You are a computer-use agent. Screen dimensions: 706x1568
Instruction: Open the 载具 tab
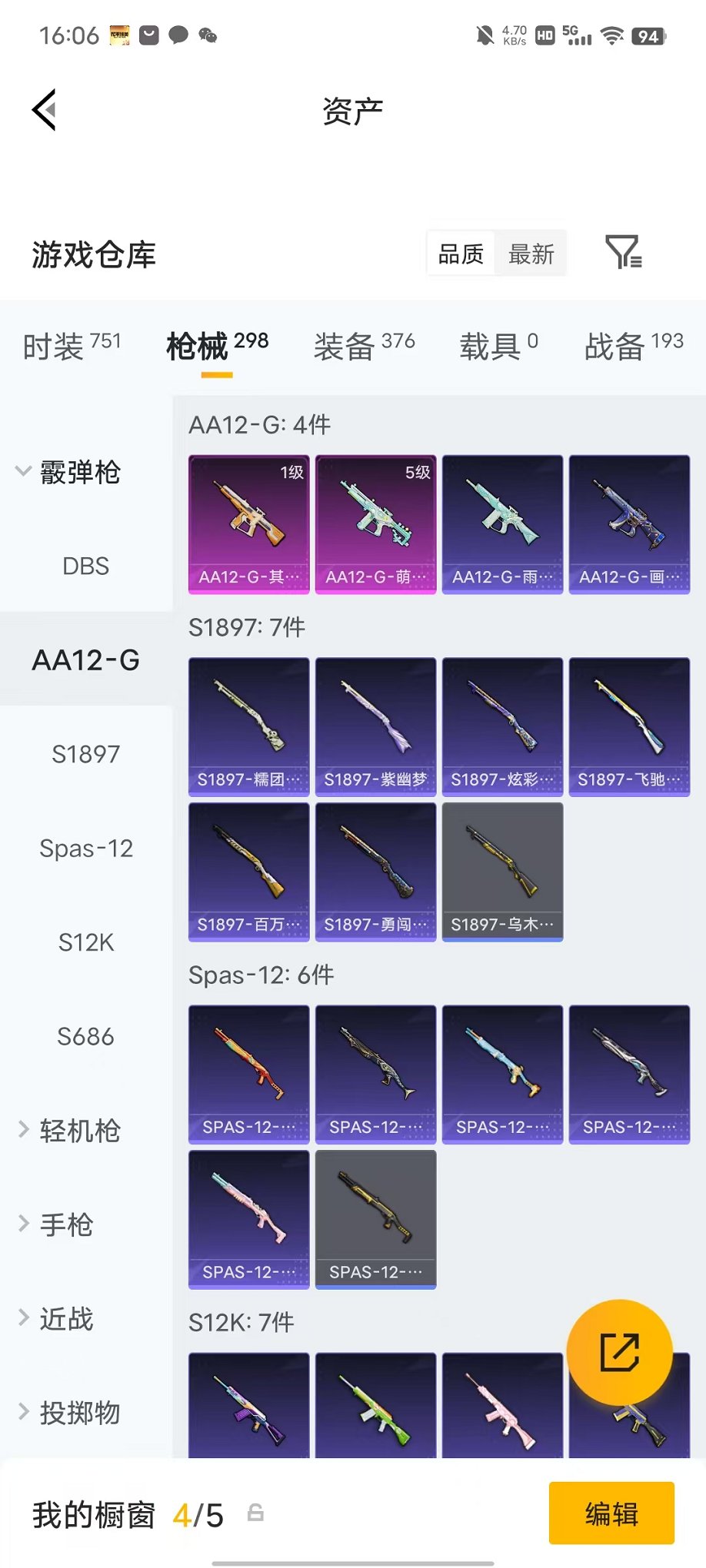pos(498,346)
